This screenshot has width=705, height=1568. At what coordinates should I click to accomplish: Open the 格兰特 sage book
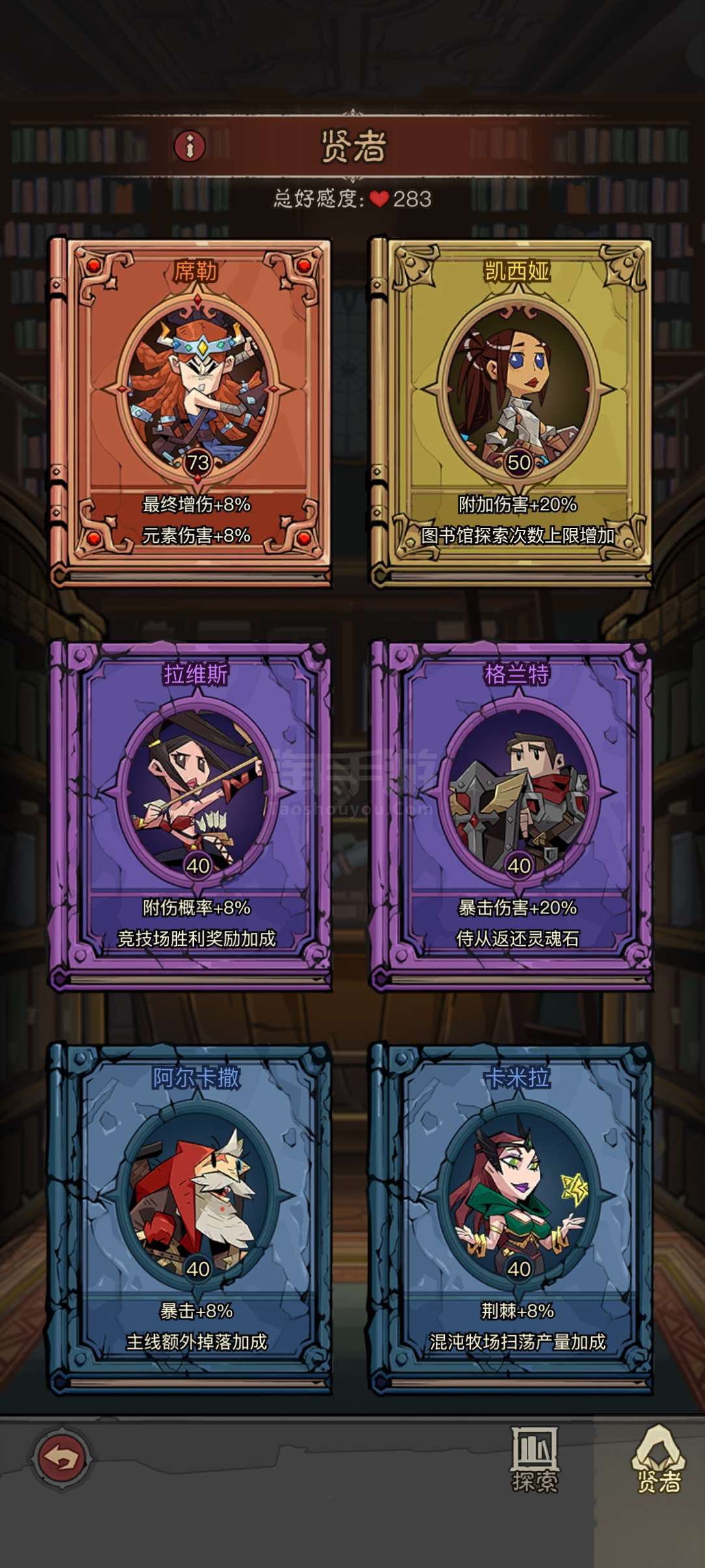pos(511,816)
